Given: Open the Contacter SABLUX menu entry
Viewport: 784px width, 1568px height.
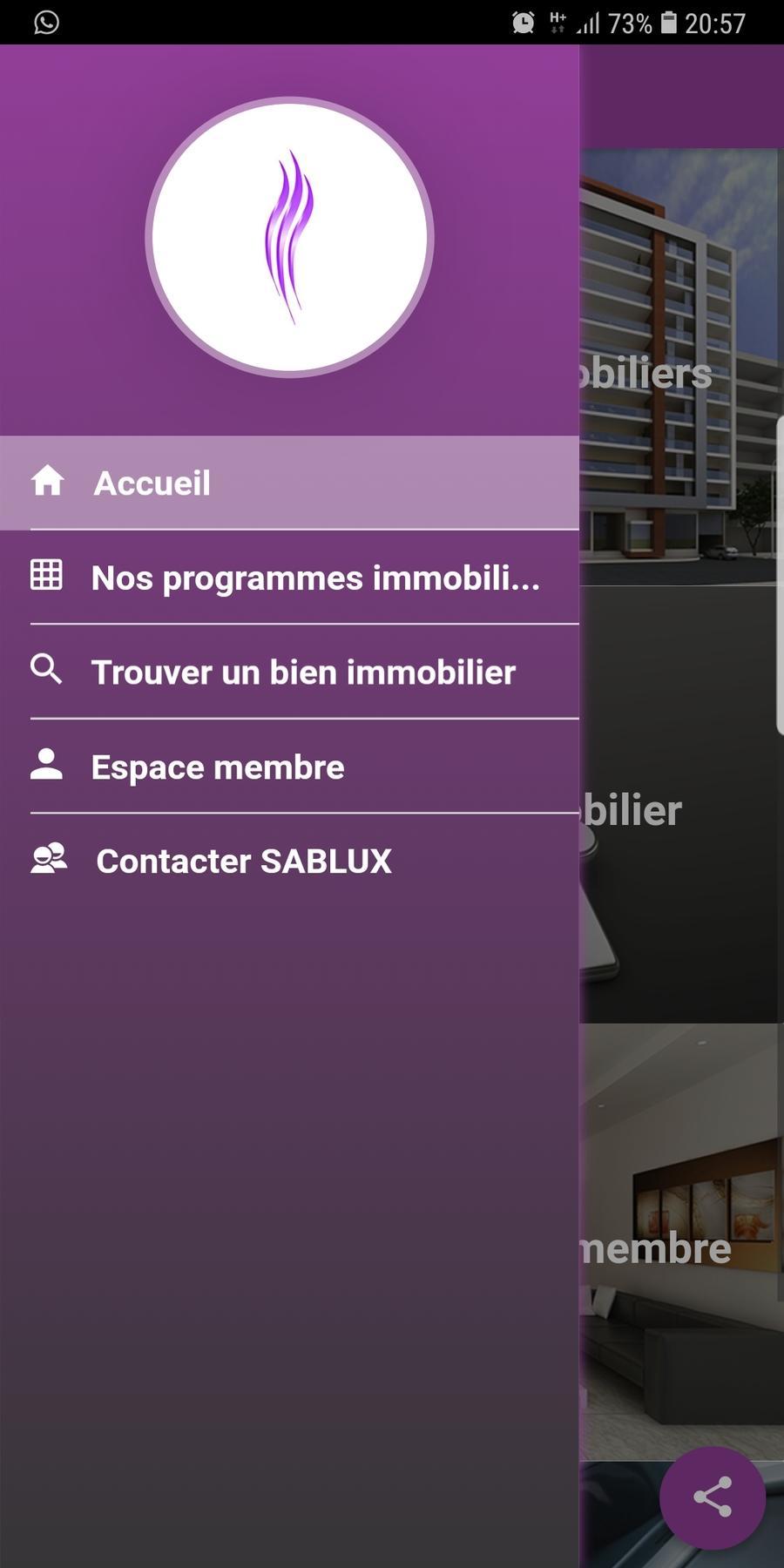Looking at the screenshot, I should click(x=245, y=860).
